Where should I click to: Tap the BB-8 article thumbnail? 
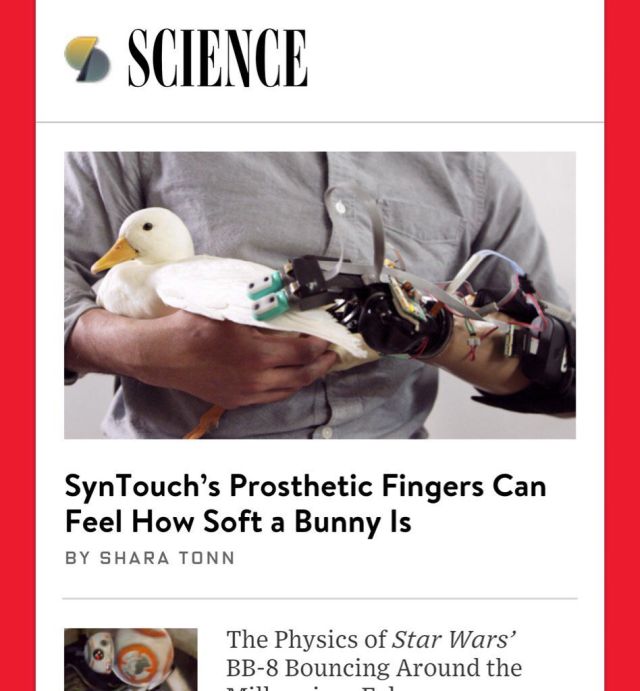(x=131, y=660)
